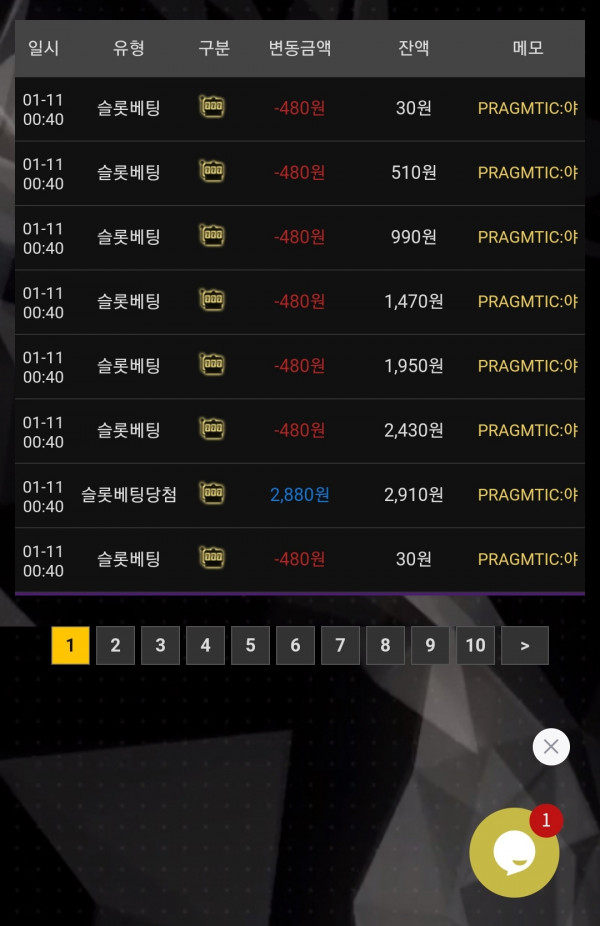Switch to page 6
This screenshot has width=600, height=926.
point(295,645)
